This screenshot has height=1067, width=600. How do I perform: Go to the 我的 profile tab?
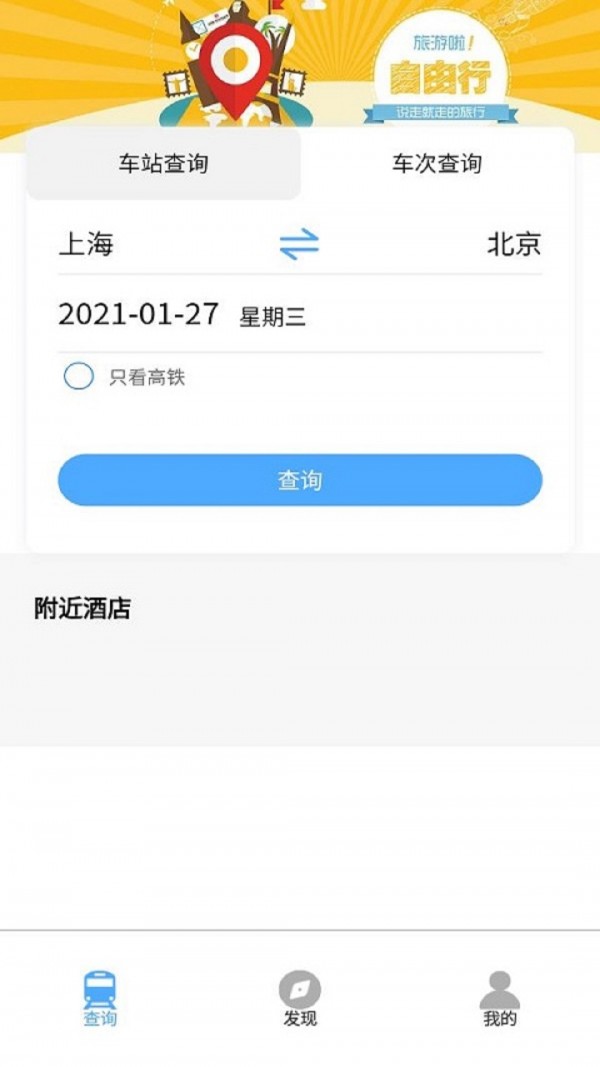click(499, 998)
